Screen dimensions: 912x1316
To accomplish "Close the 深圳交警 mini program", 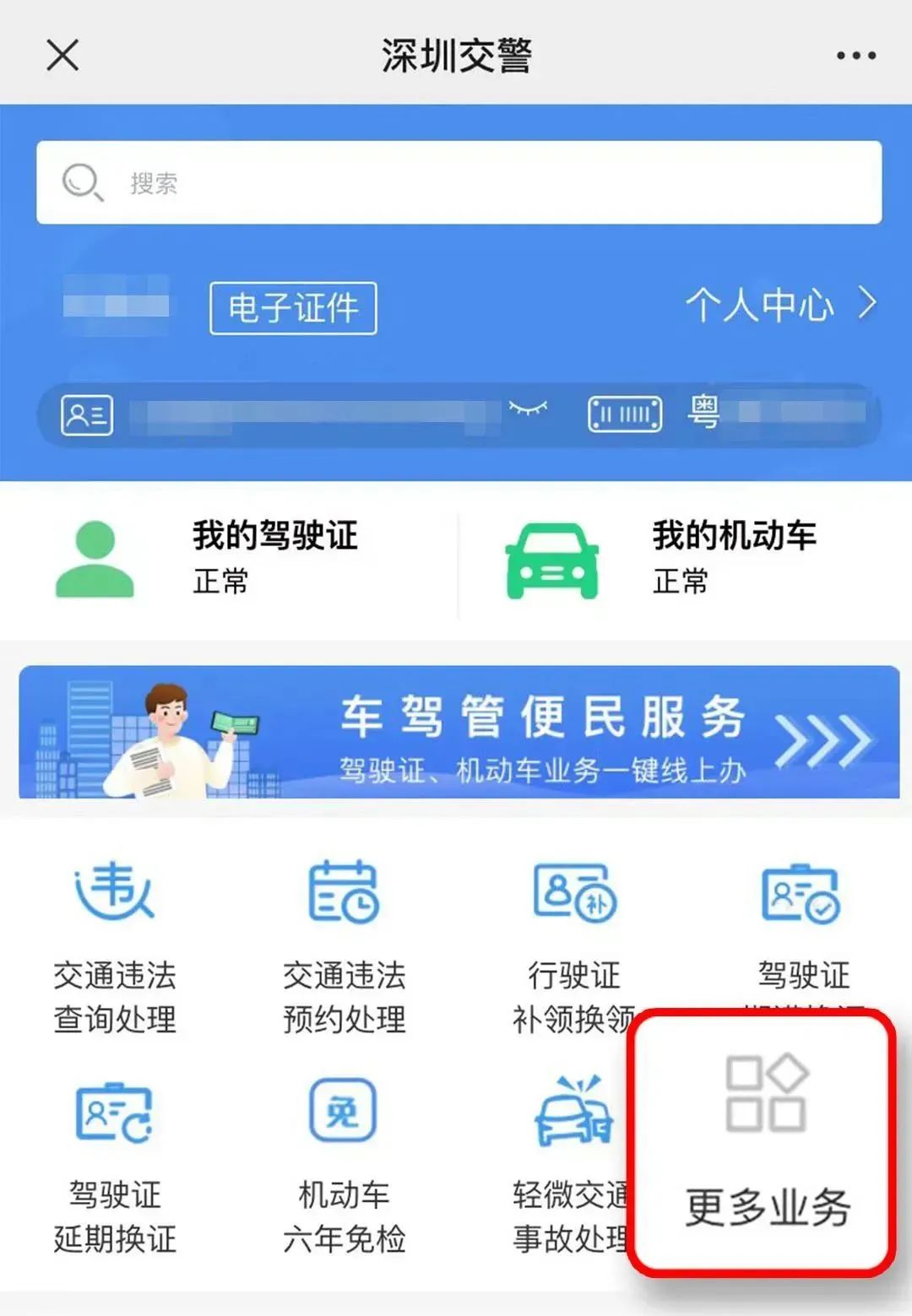I will click(x=62, y=56).
